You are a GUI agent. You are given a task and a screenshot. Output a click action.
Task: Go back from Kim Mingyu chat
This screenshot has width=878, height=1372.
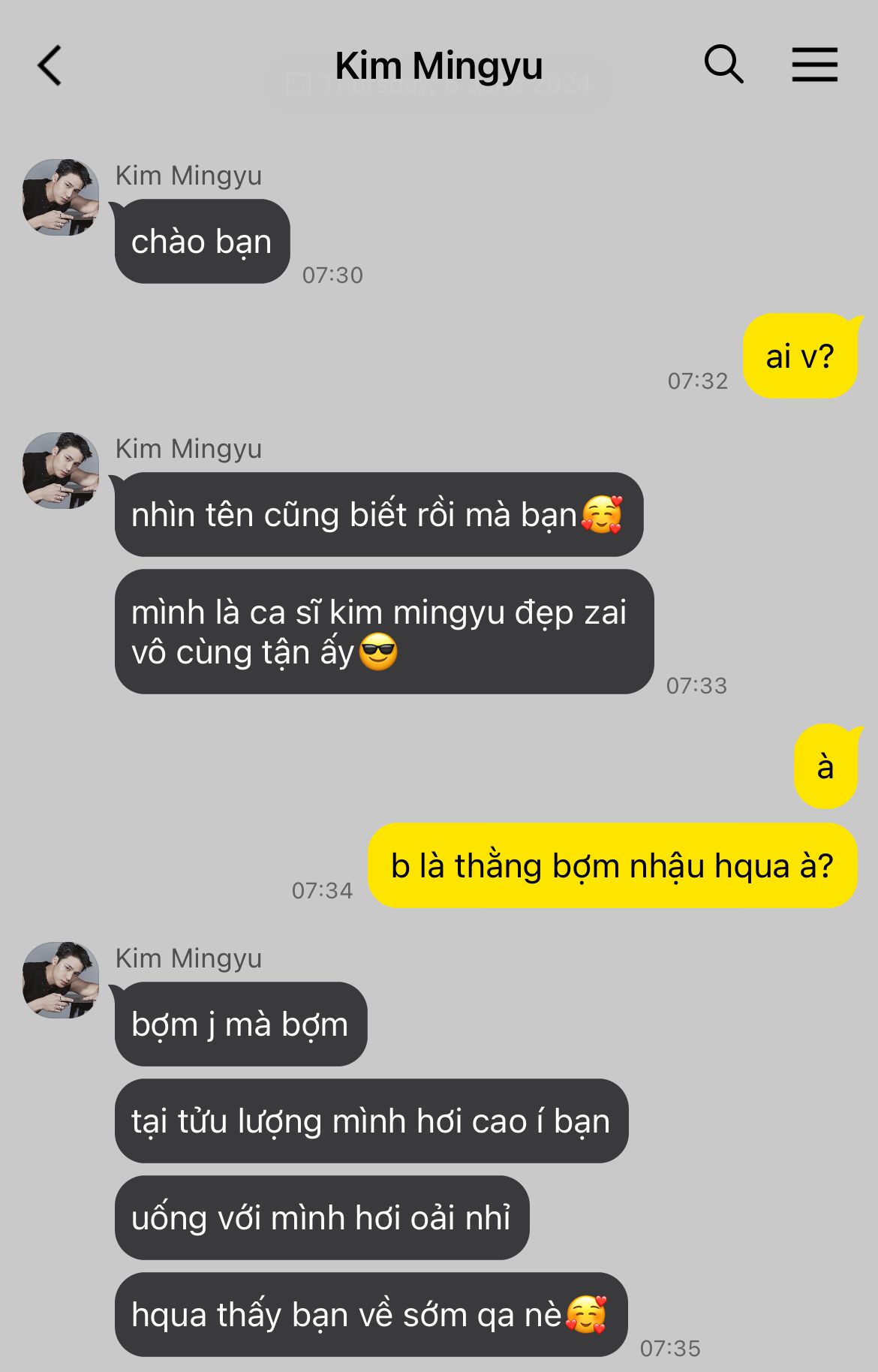[x=50, y=65]
